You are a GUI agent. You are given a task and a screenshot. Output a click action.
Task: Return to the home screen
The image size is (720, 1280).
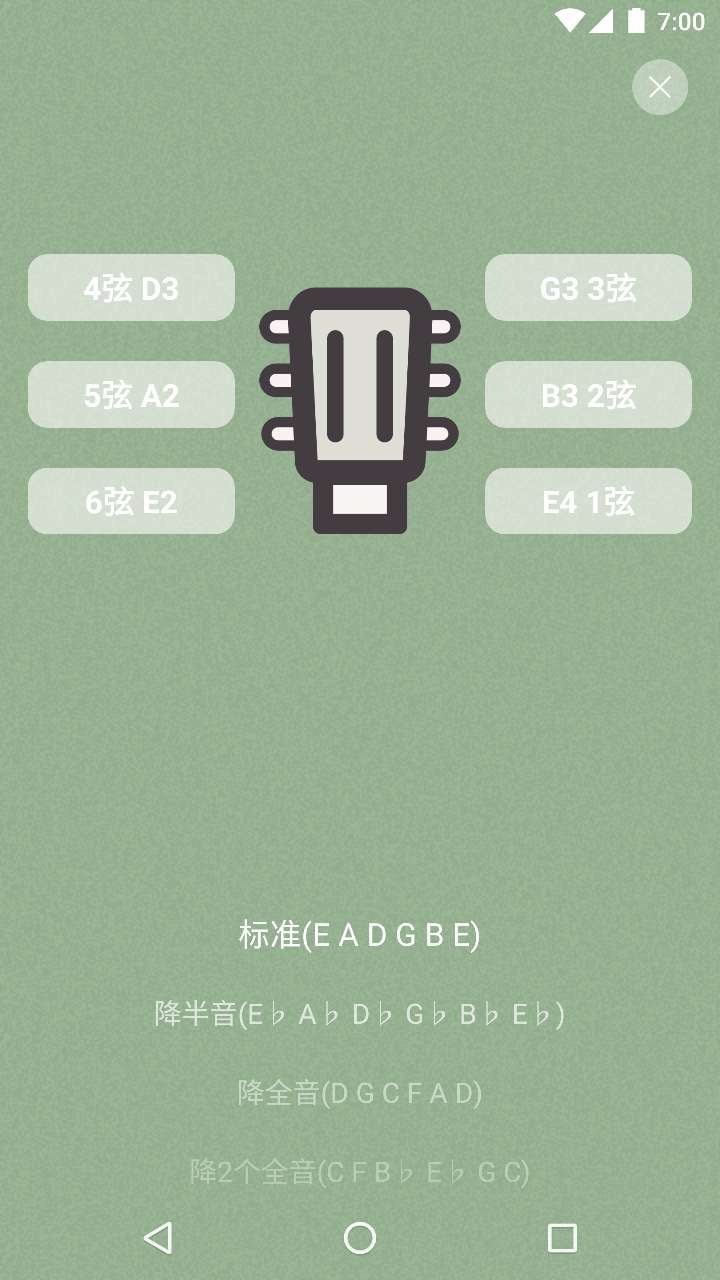(x=360, y=1238)
